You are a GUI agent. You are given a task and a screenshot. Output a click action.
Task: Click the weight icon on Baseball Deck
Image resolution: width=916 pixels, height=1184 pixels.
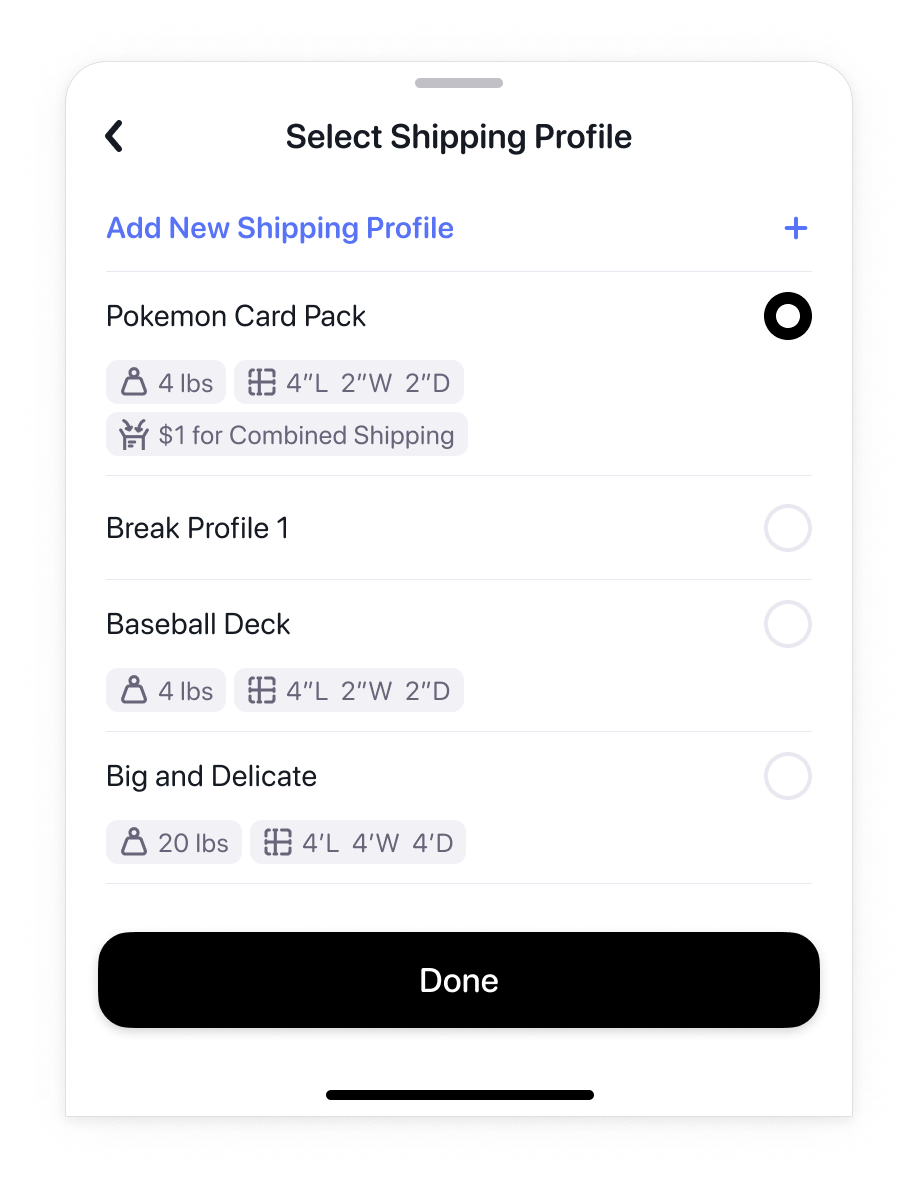[135, 690]
